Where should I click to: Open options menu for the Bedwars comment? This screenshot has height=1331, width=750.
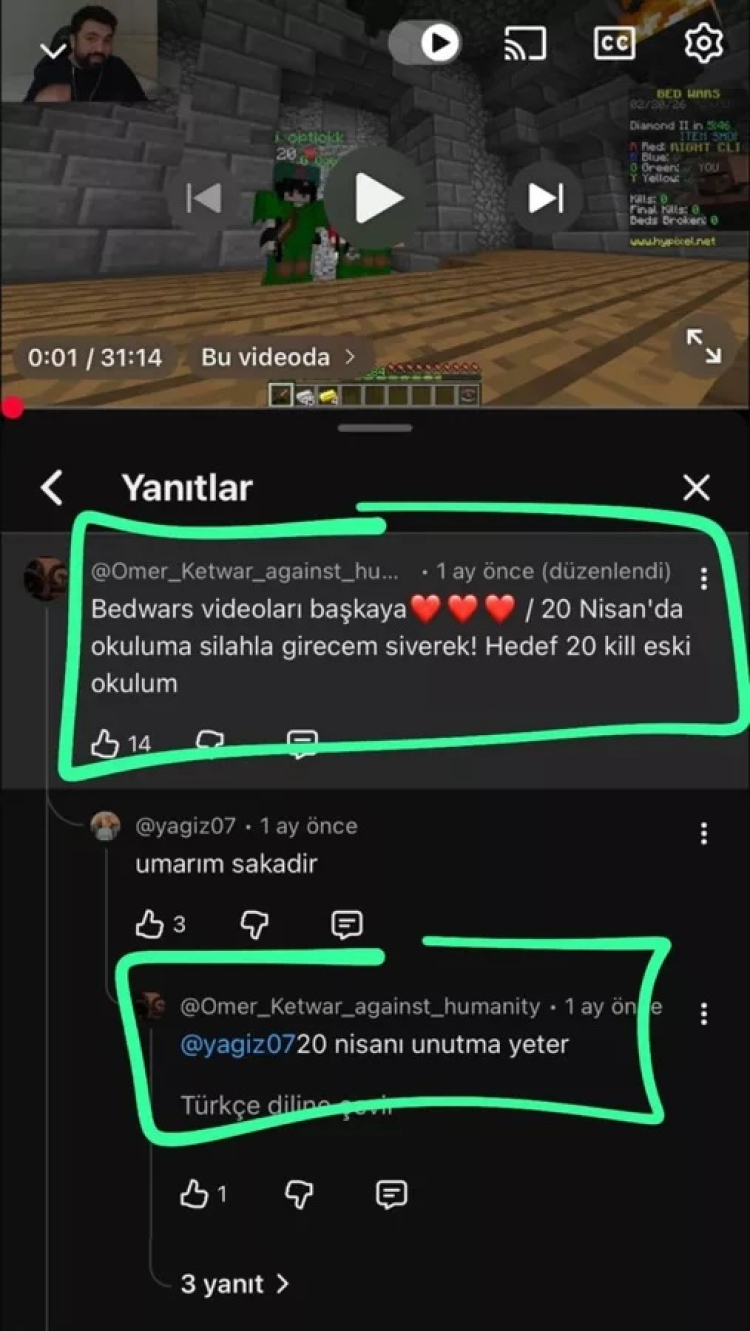coord(704,579)
